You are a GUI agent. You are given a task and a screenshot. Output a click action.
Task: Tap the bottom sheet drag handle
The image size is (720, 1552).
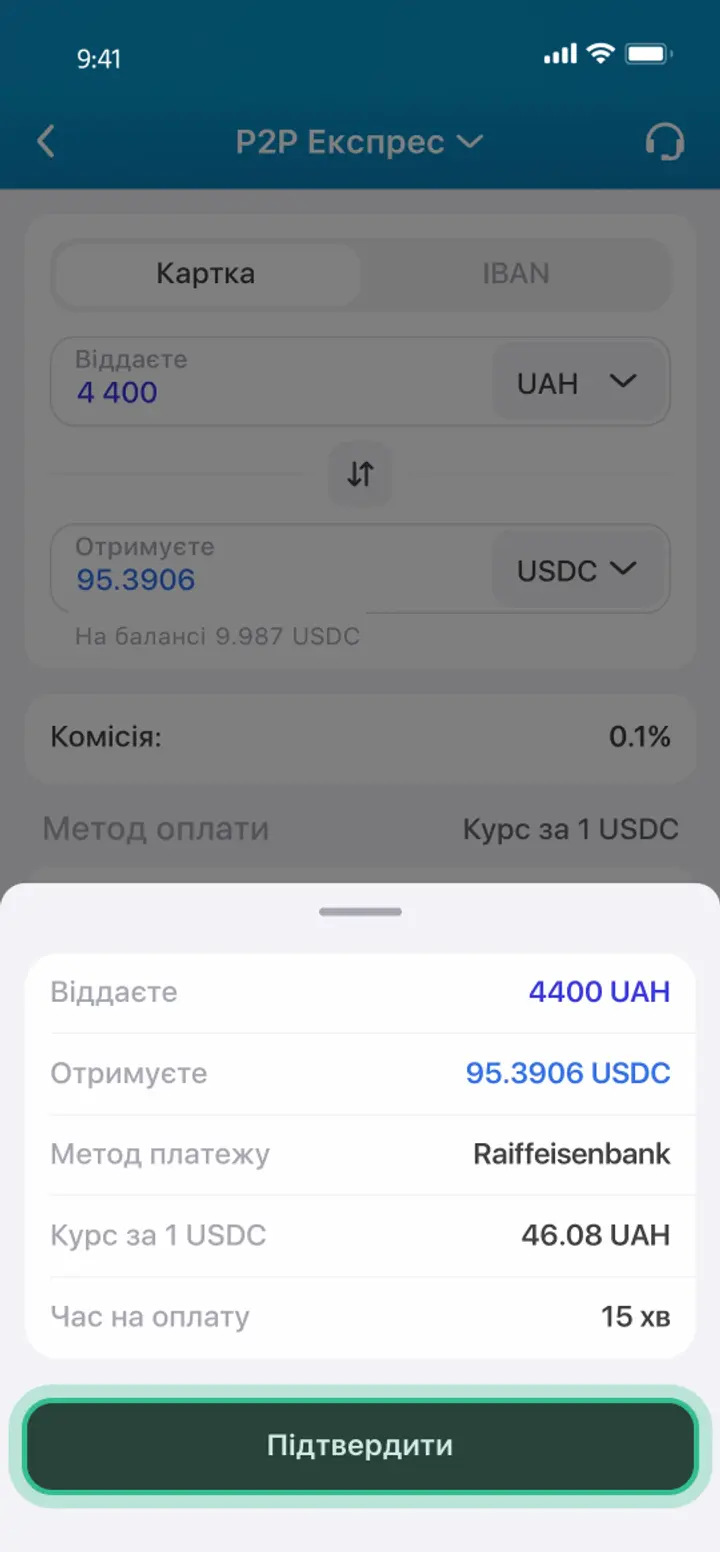[x=360, y=912]
